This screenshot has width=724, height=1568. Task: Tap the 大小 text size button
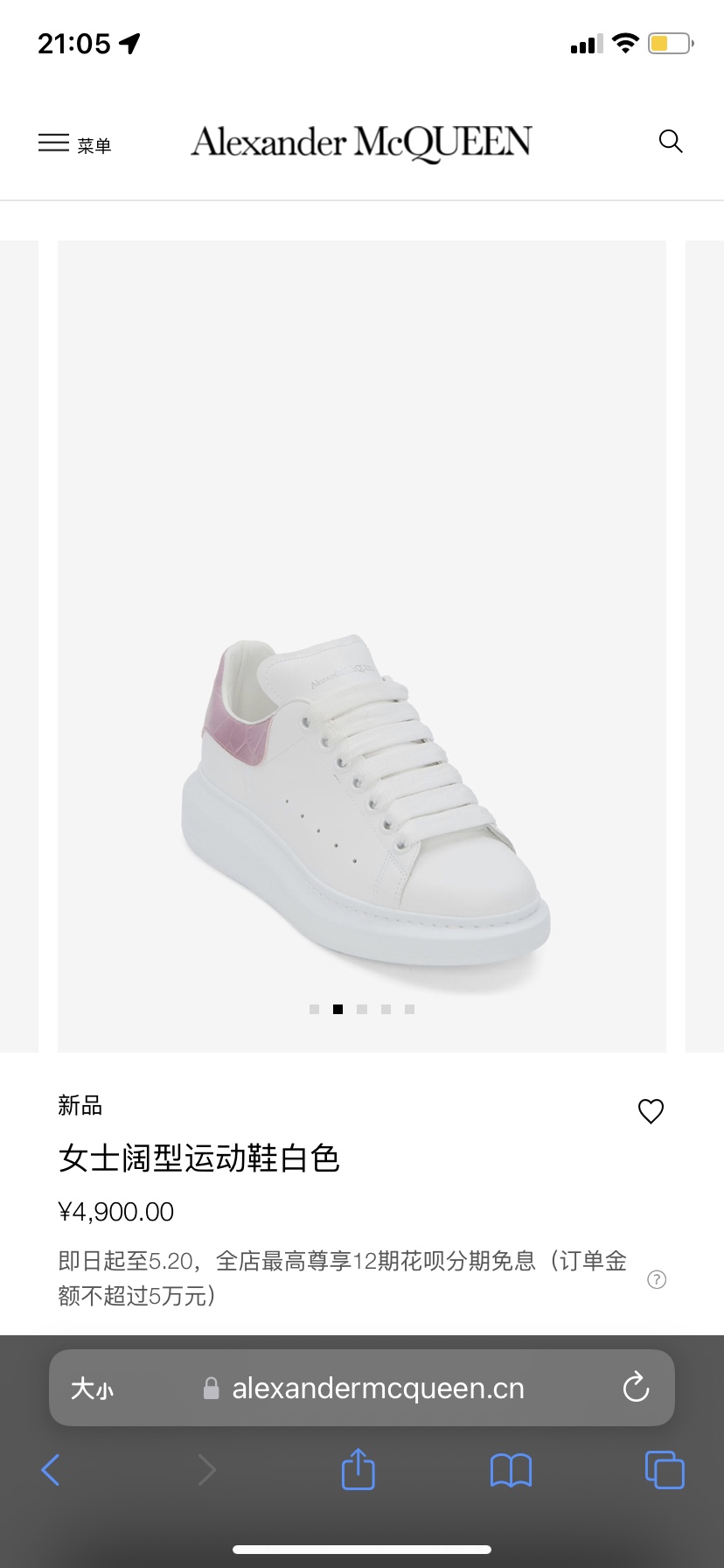[x=92, y=1389]
